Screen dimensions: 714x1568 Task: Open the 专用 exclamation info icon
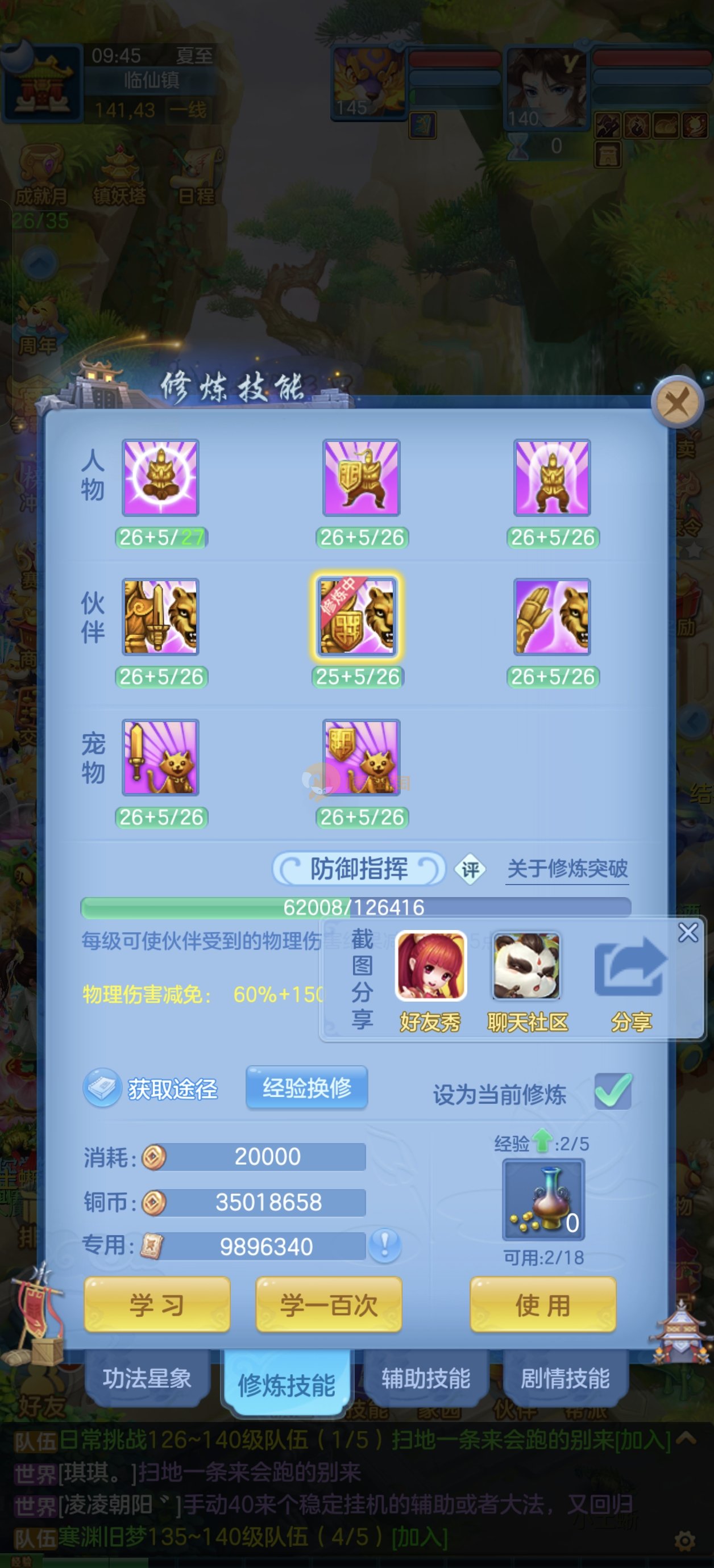[385, 1245]
